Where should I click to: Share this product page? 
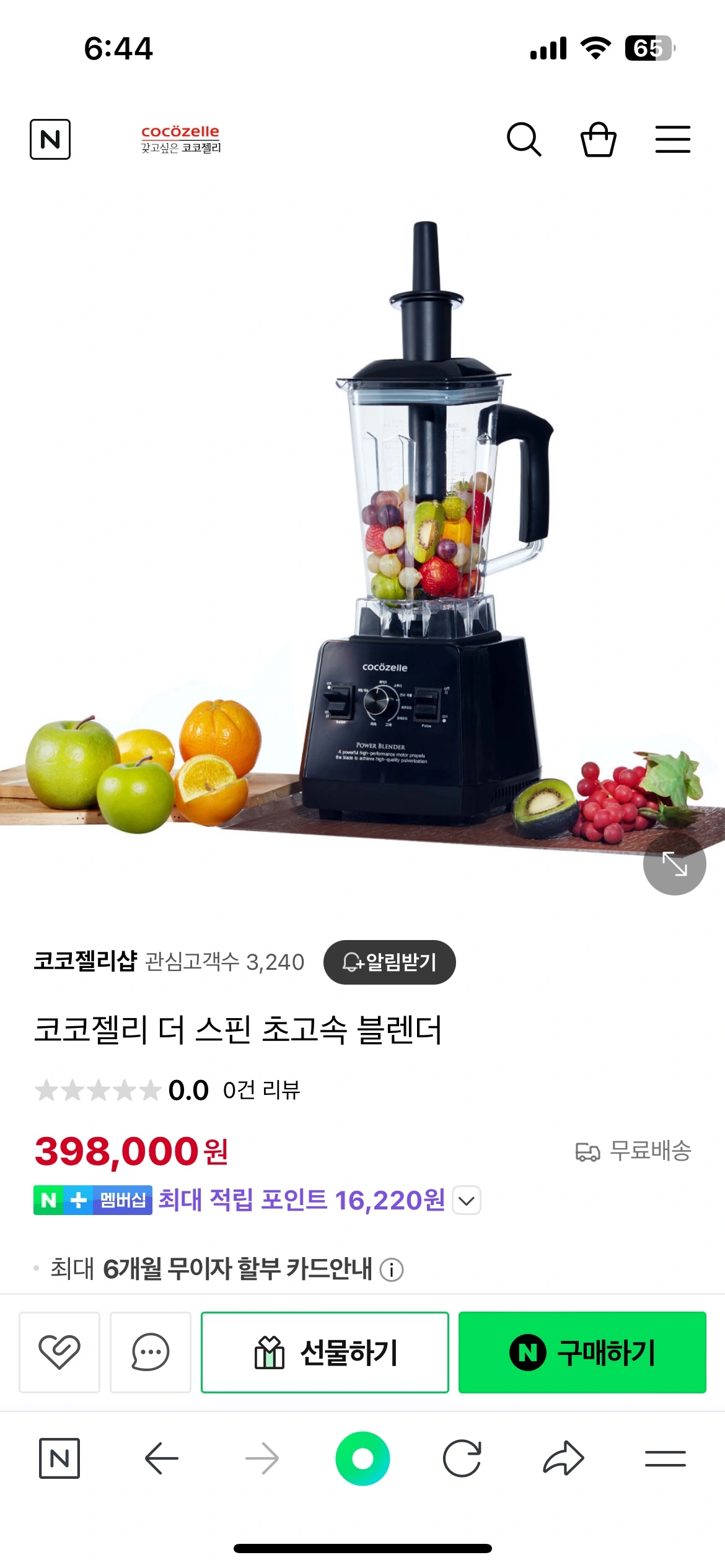[563, 1458]
